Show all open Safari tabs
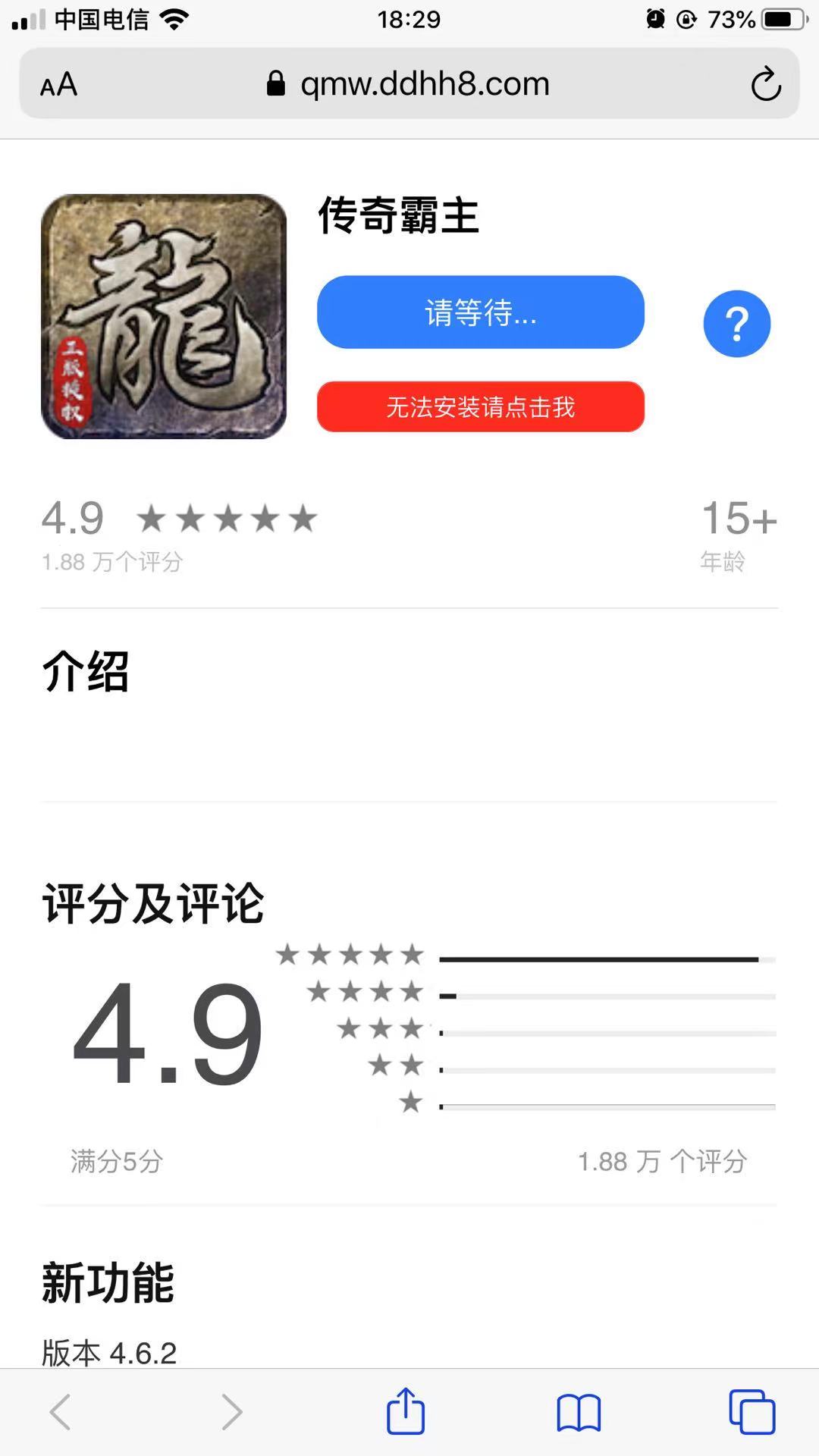The width and height of the screenshot is (819, 1456). (x=752, y=1412)
